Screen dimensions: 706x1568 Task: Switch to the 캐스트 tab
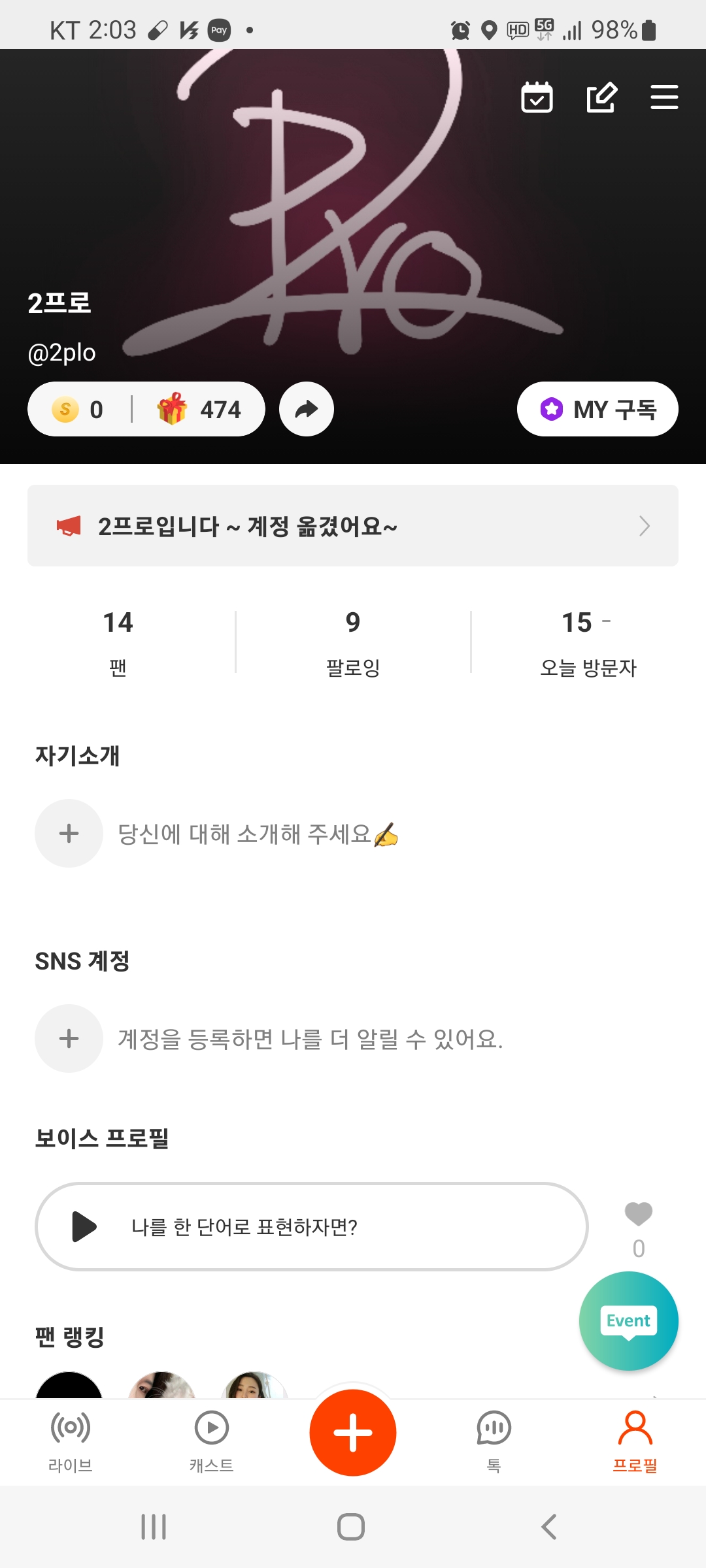(212, 1441)
